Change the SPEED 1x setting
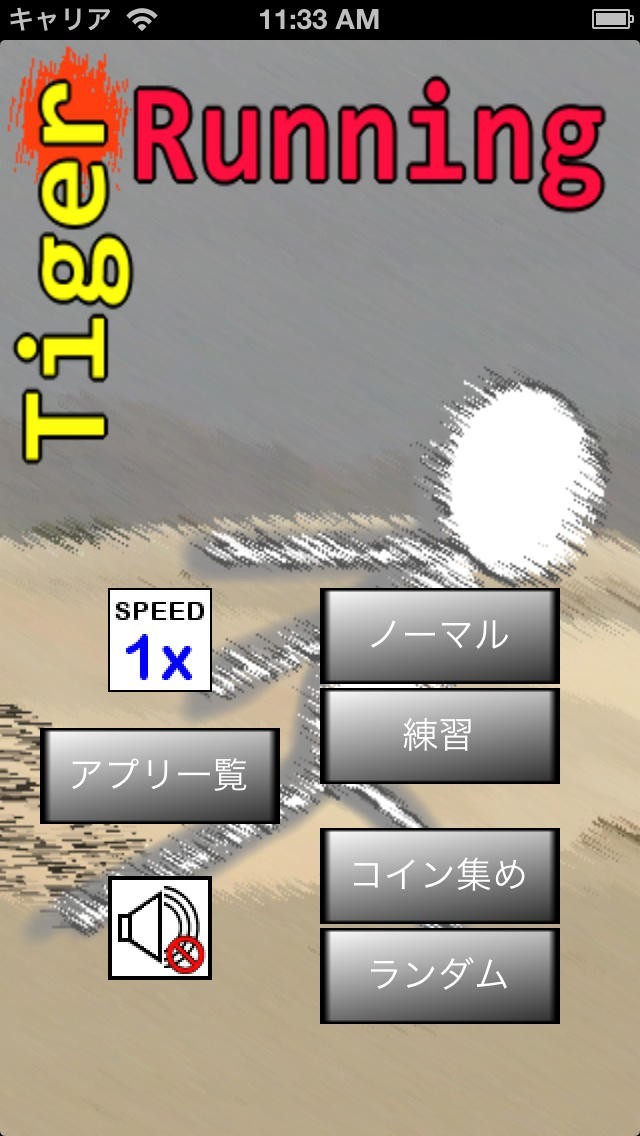Image resolution: width=640 pixels, height=1136 pixels. (x=159, y=640)
